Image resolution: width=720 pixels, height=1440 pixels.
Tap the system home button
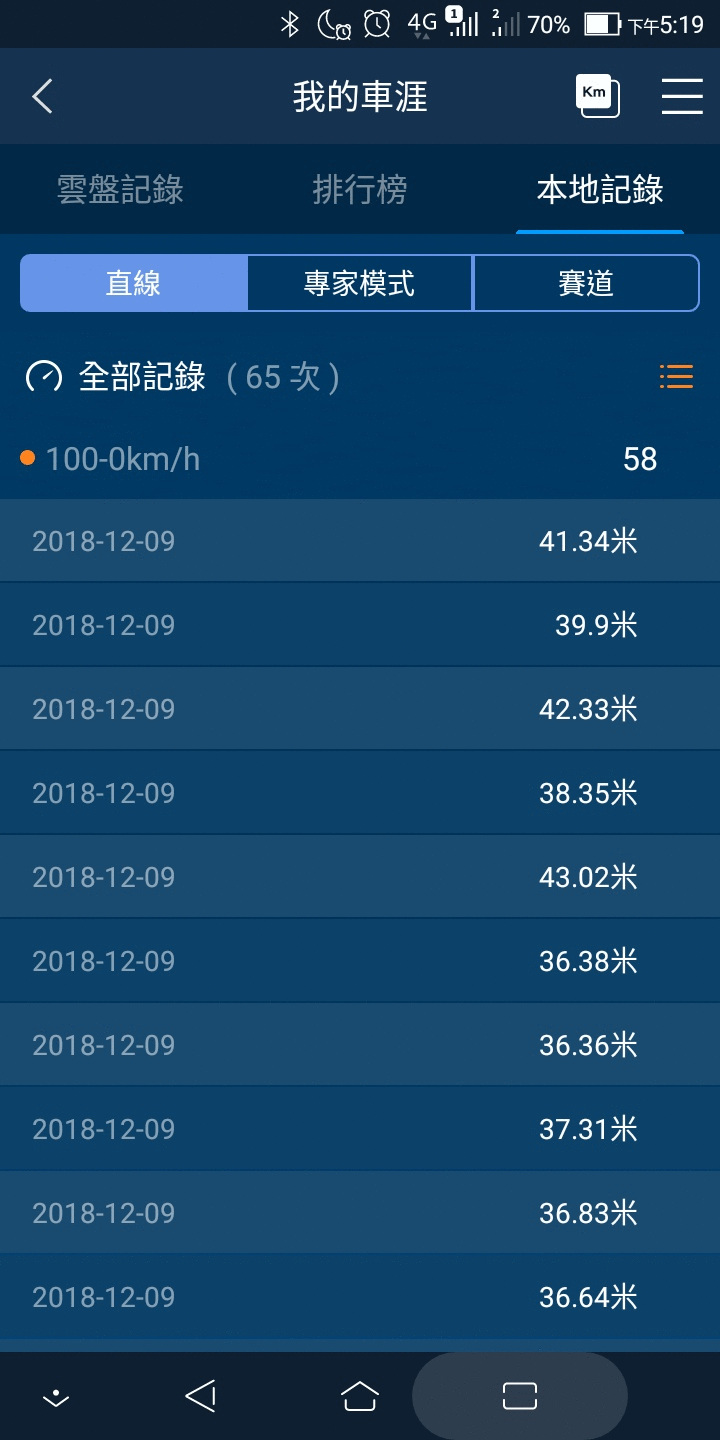coord(360,1396)
